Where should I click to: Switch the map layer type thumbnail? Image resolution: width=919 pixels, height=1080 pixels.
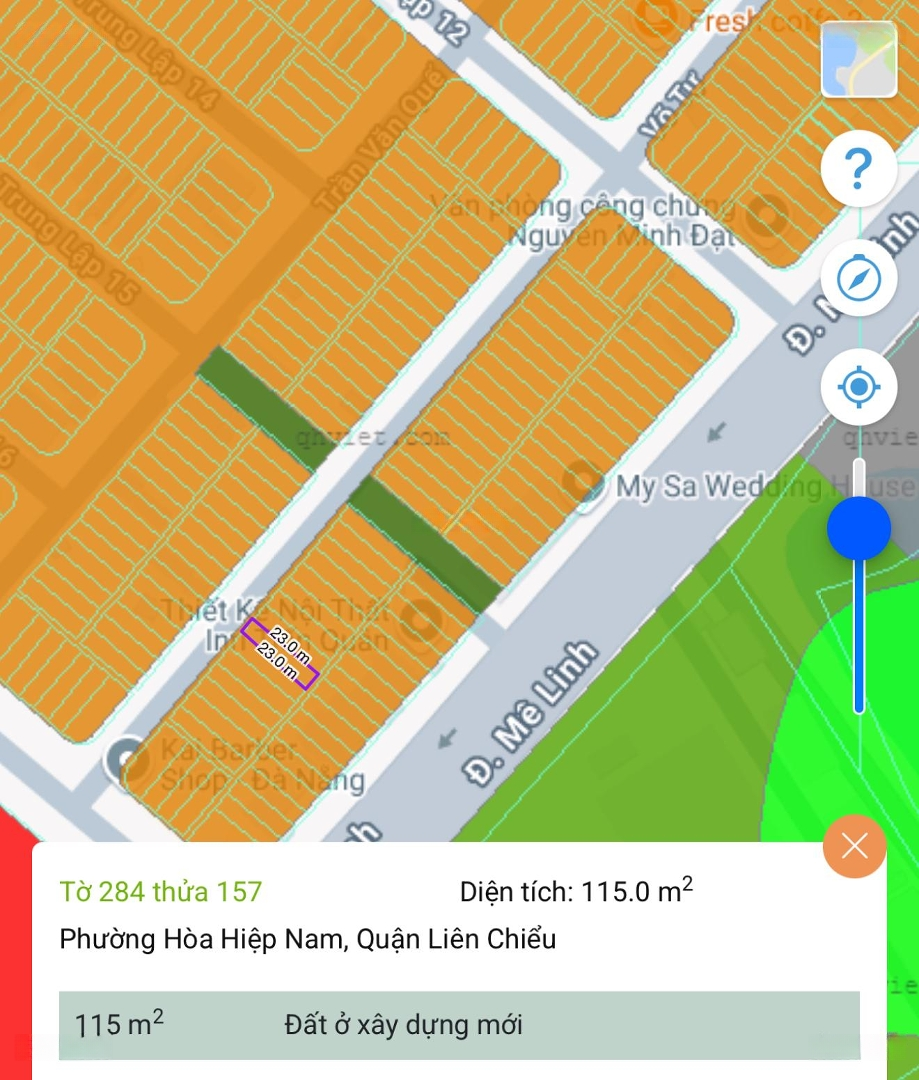(x=858, y=59)
